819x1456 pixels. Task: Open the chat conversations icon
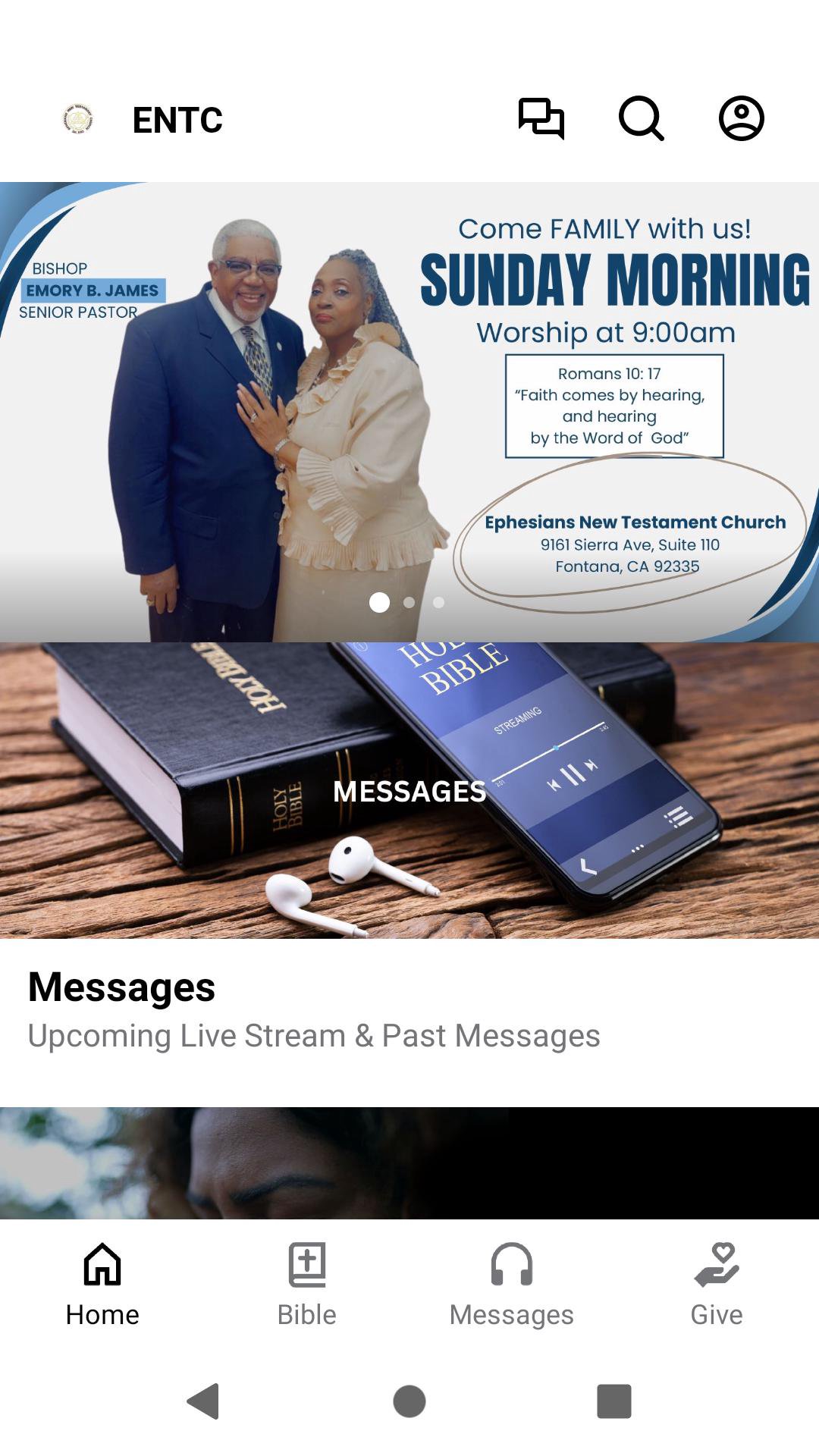(x=541, y=119)
